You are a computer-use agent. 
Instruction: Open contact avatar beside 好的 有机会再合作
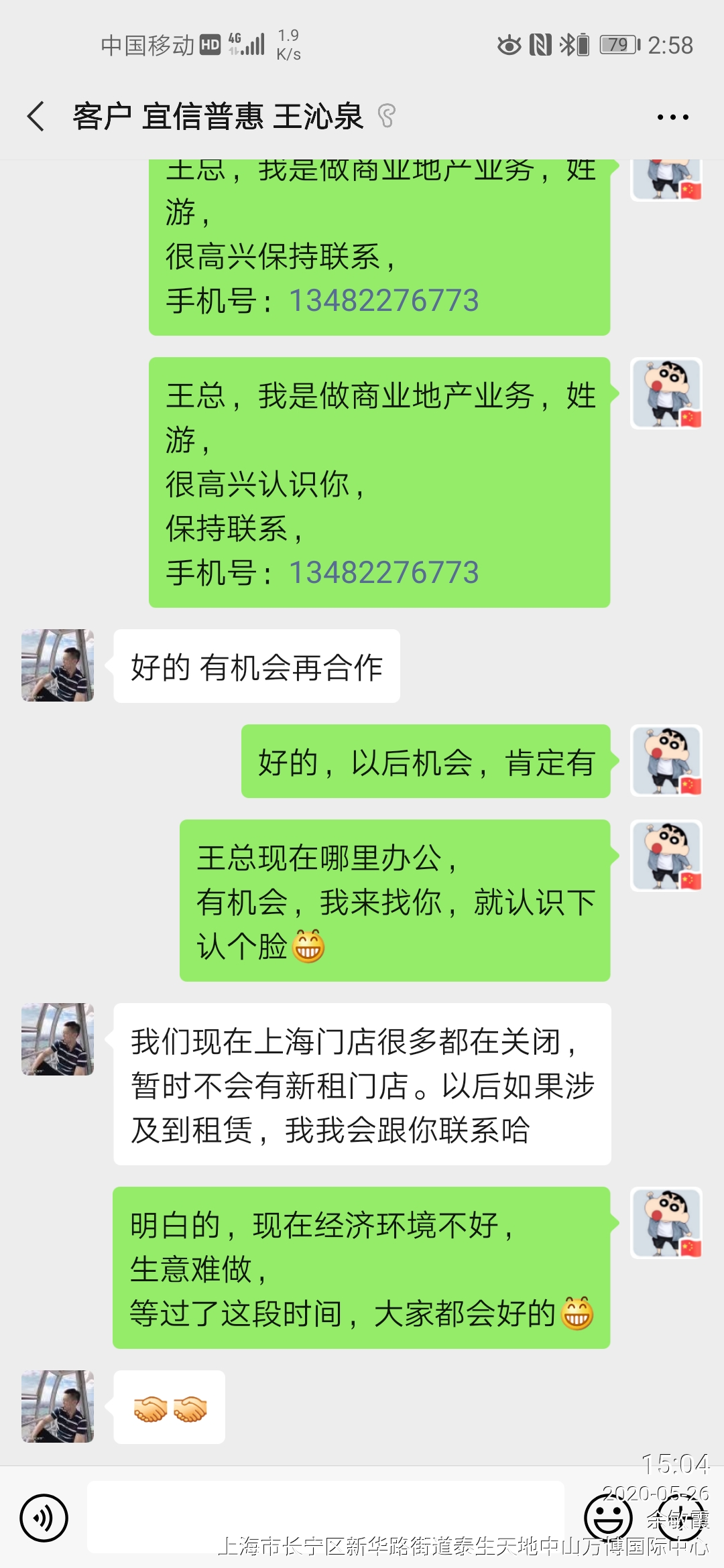click(58, 665)
